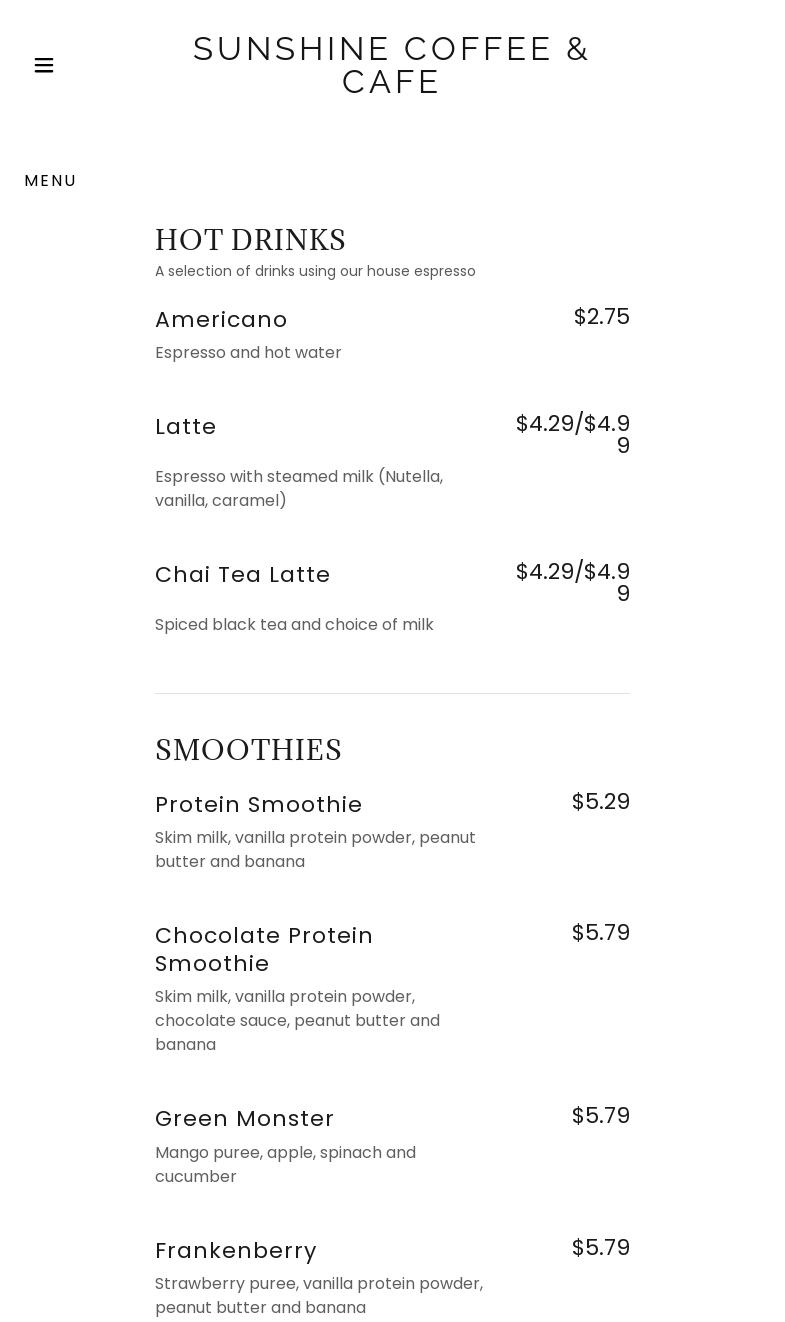The image size is (785, 1322).
Task: Select the Frankenberry item
Action: [x=236, y=1250]
